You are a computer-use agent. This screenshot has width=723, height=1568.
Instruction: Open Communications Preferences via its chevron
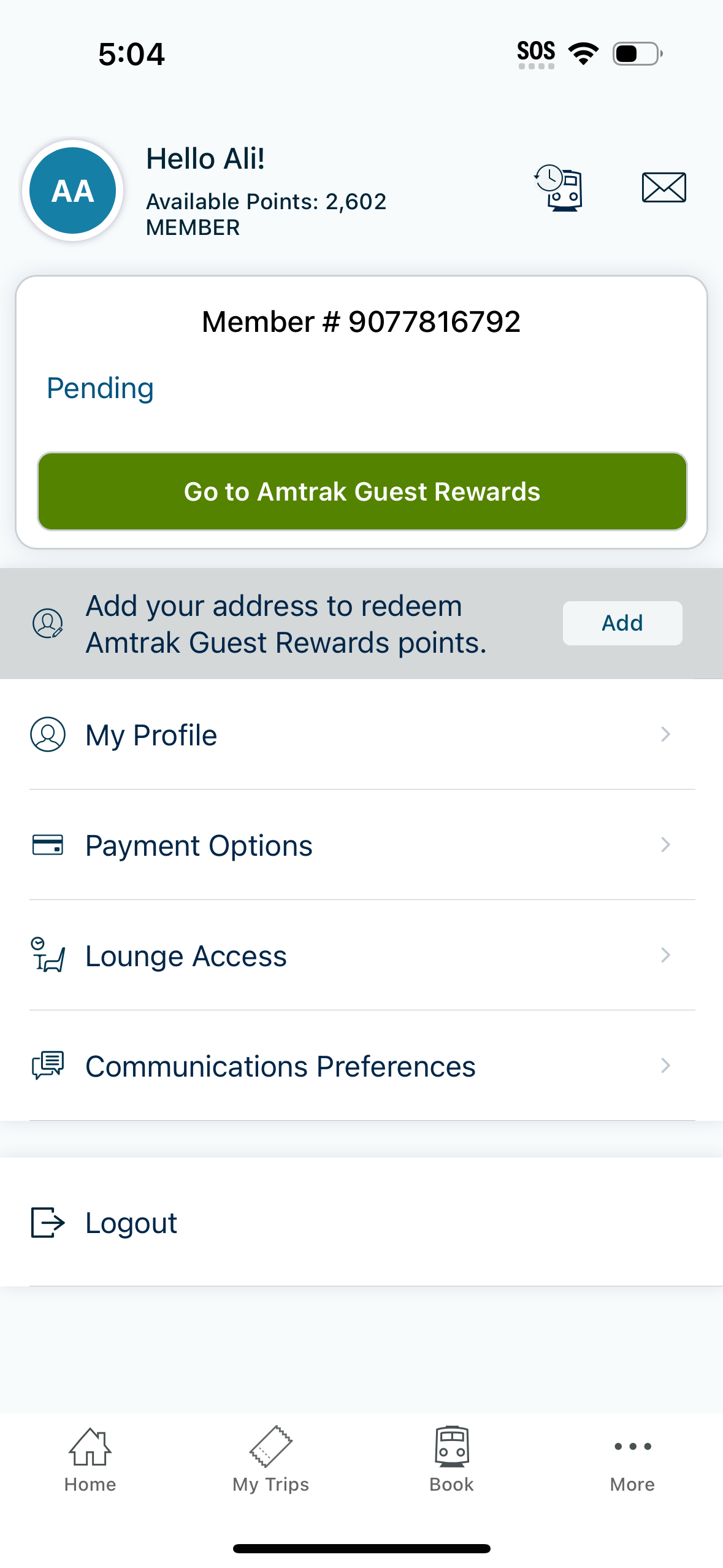667,1066
